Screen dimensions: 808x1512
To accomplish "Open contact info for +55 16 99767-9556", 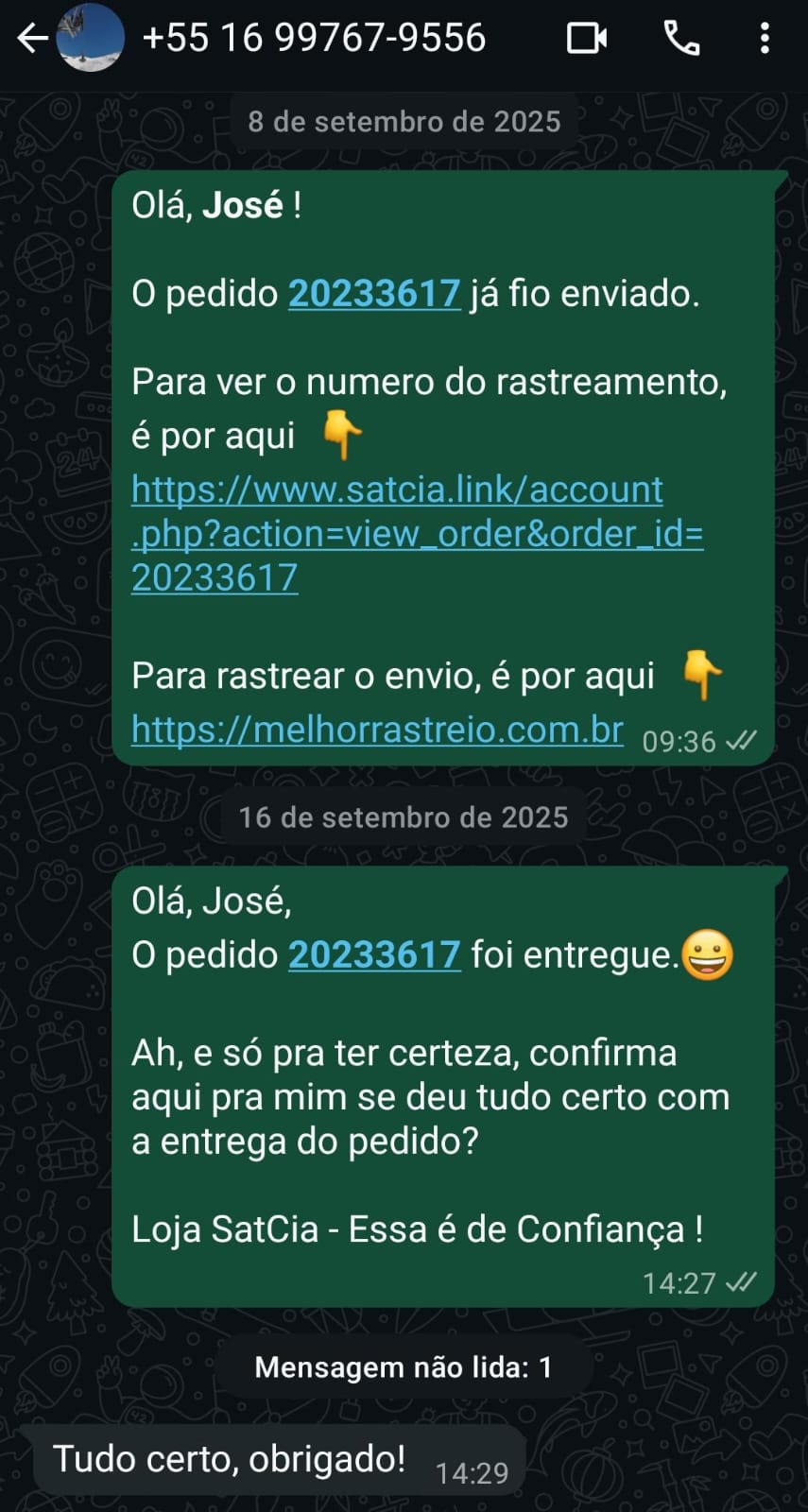I will pyautogui.click(x=314, y=39).
